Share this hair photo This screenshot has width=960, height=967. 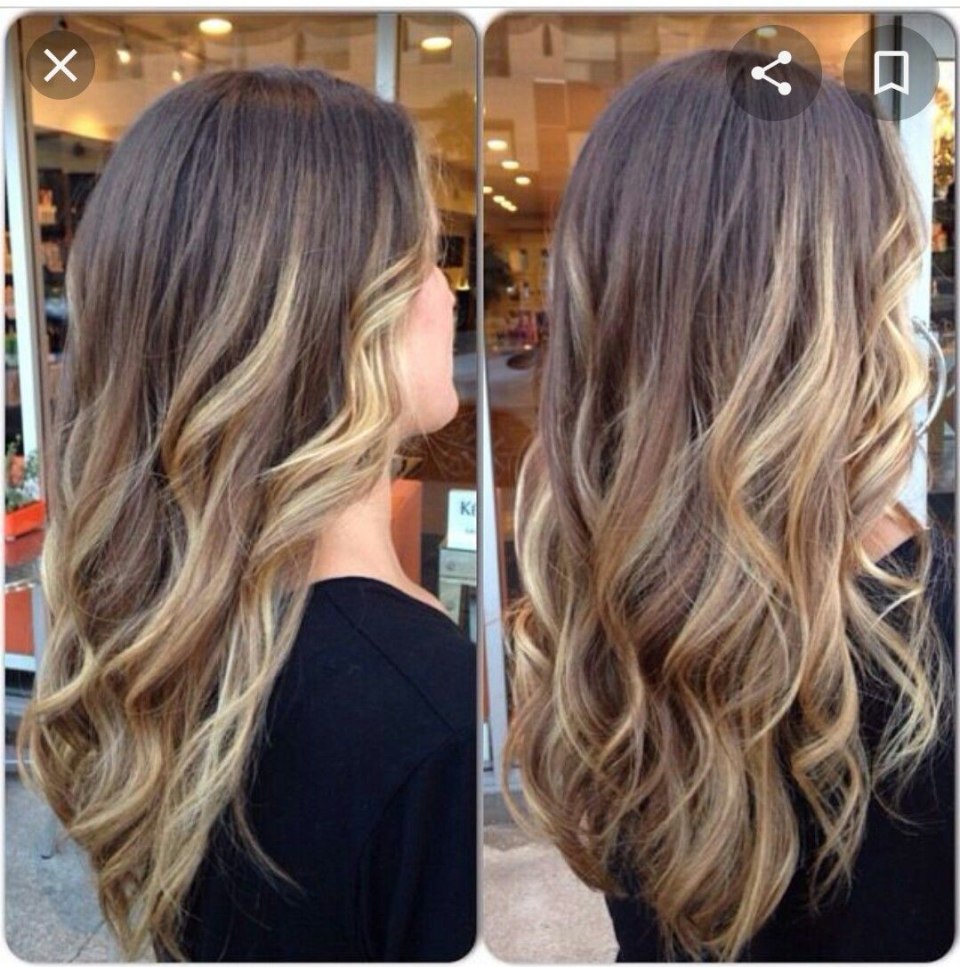(x=772, y=73)
